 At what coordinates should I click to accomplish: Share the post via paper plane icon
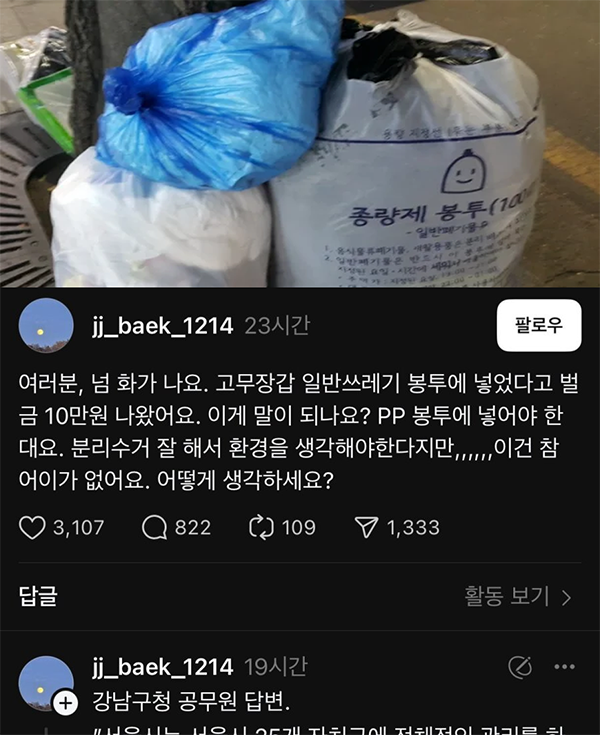(x=365, y=527)
